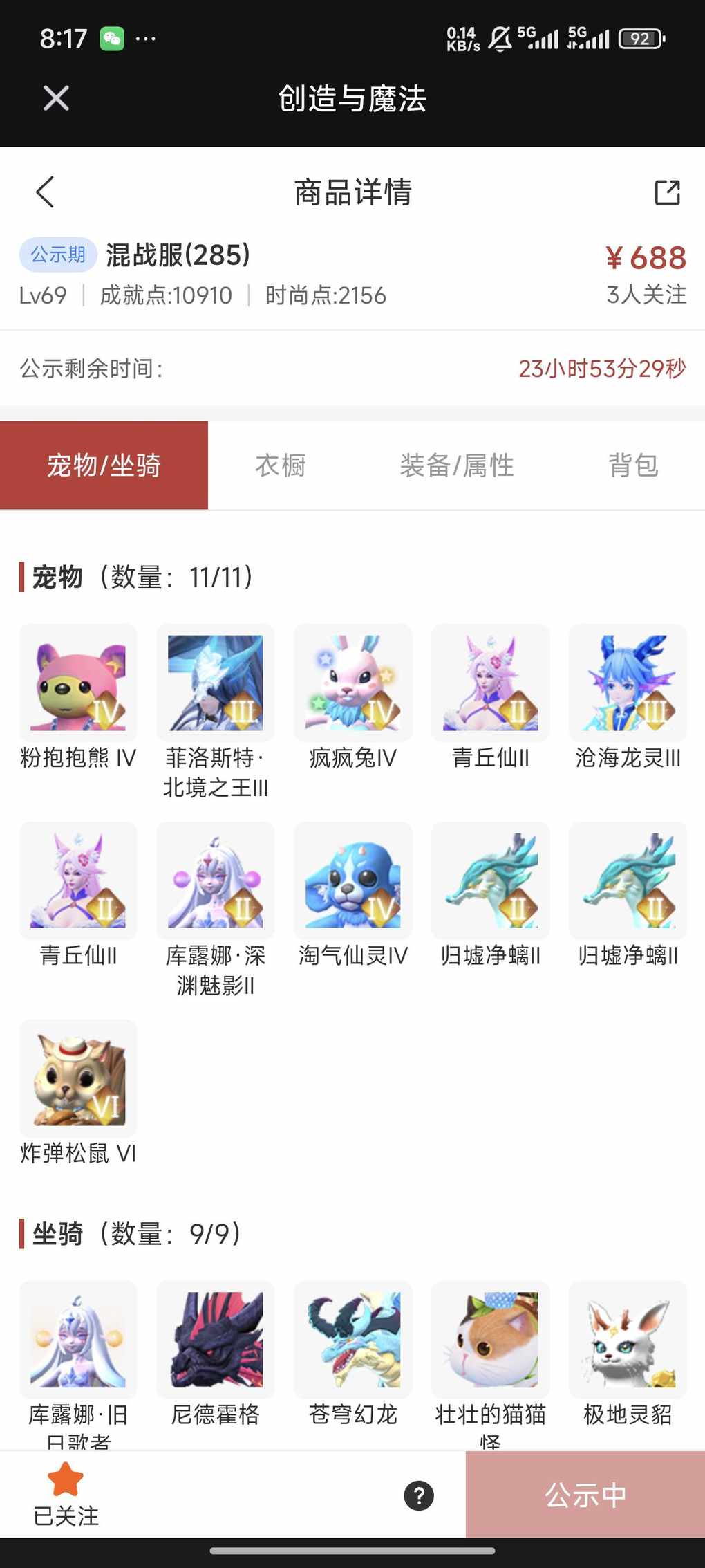Image resolution: width=705 pixels, height=1568 pixels.
Task: Open mount 尼德霍格
Action: point(216,1340)
